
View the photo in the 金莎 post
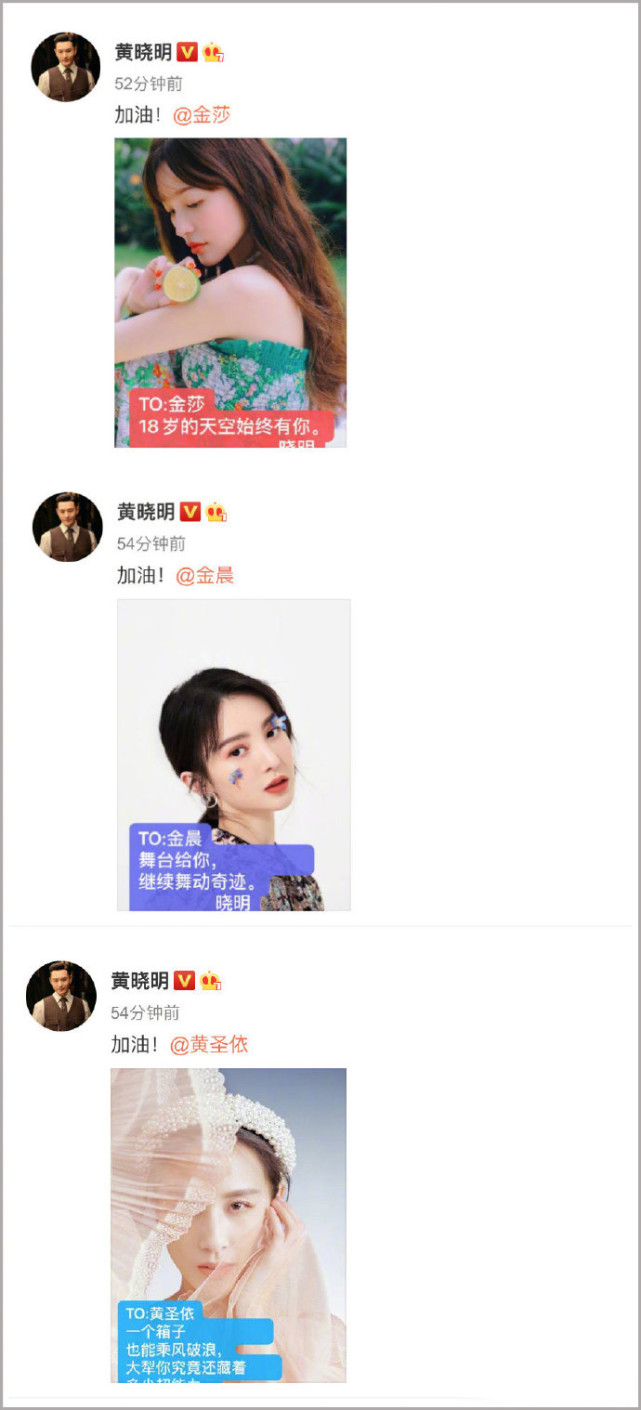[231, 292]
